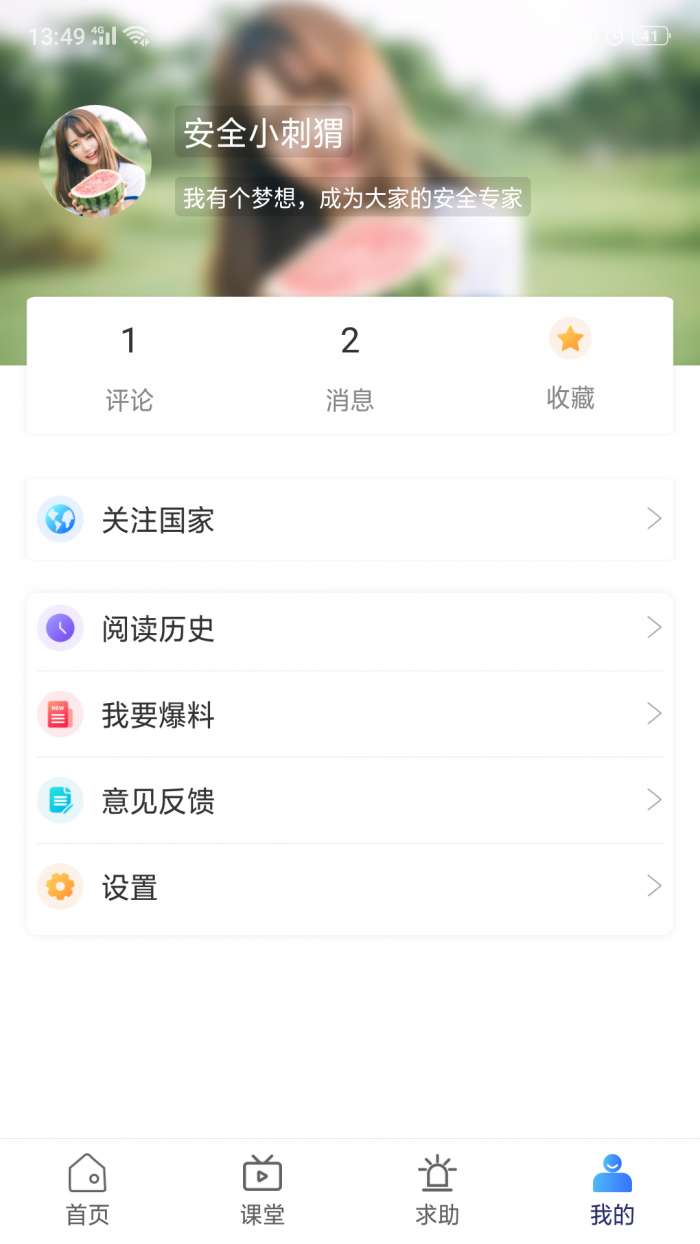View the 消息 messages
This screenshot has width=700, height=1244.
point(350,366)
